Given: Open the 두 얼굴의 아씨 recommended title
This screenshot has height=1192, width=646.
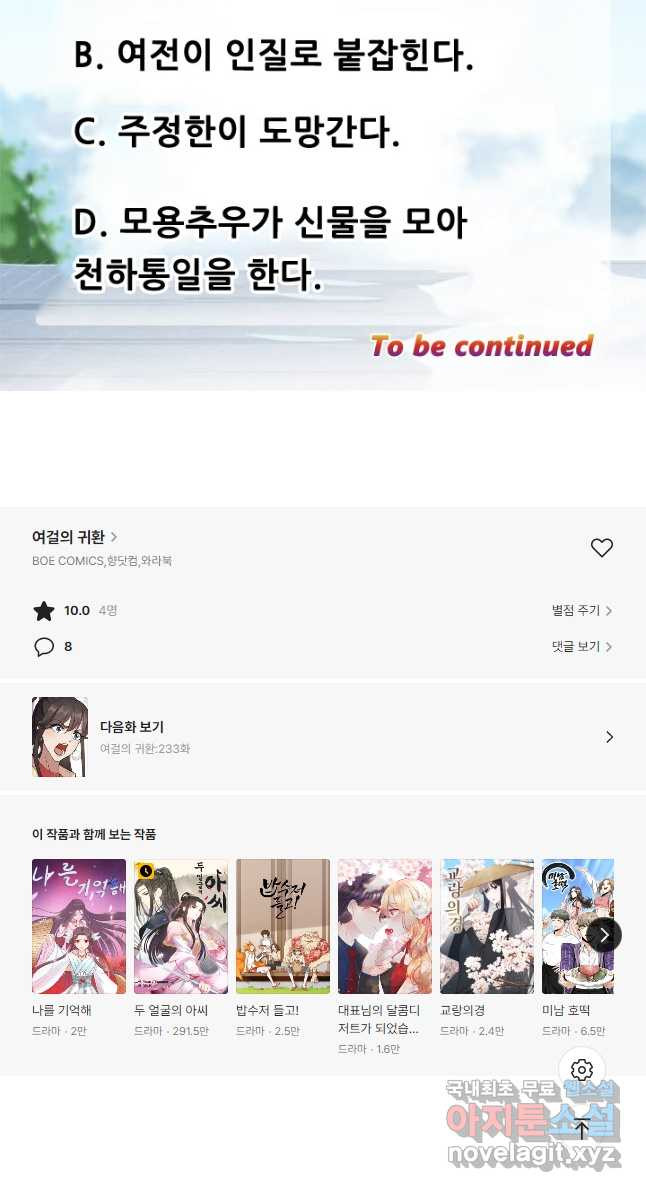Looking at the screenshot, I should point(181,926).
